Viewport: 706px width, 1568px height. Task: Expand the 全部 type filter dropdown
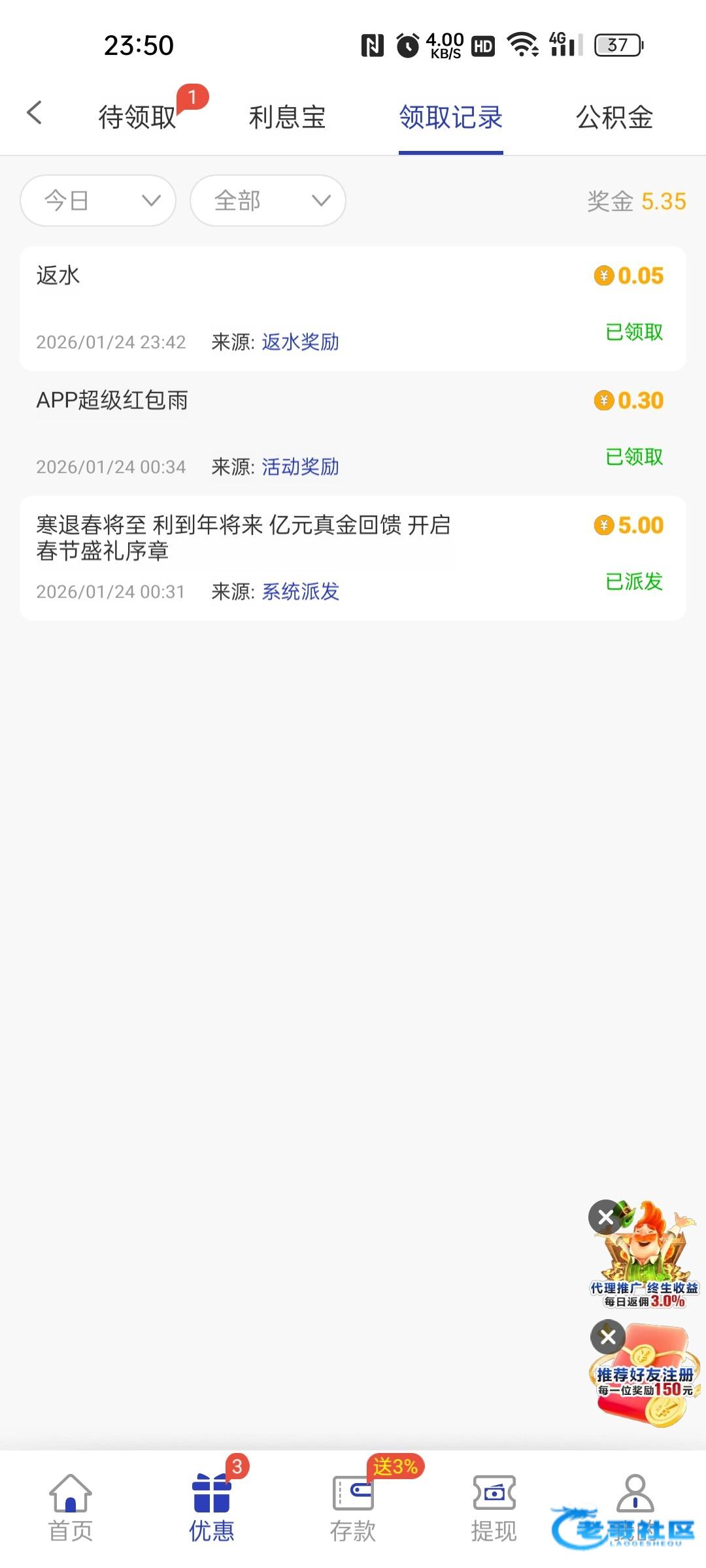268,201
